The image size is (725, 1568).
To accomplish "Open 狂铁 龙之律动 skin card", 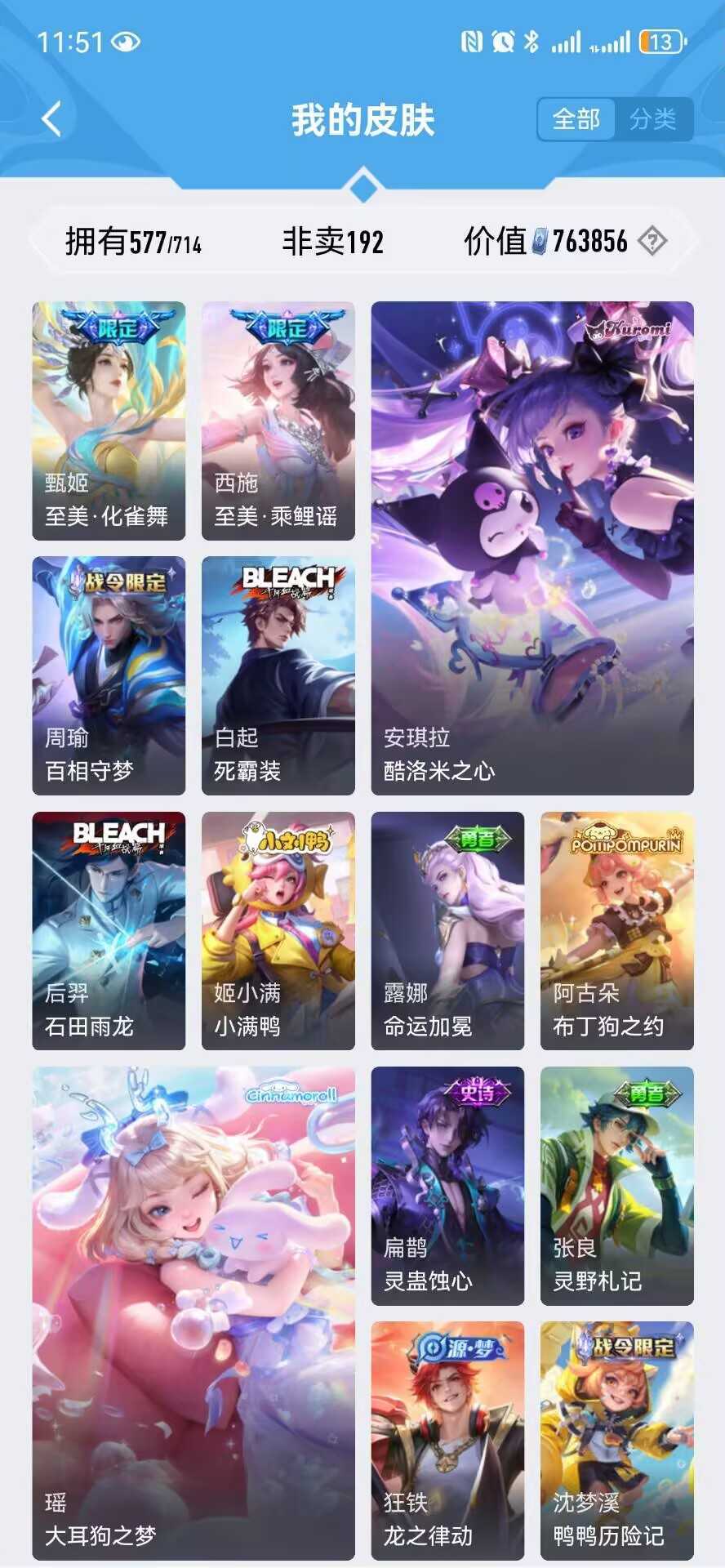I will [x=447, y=1440].
